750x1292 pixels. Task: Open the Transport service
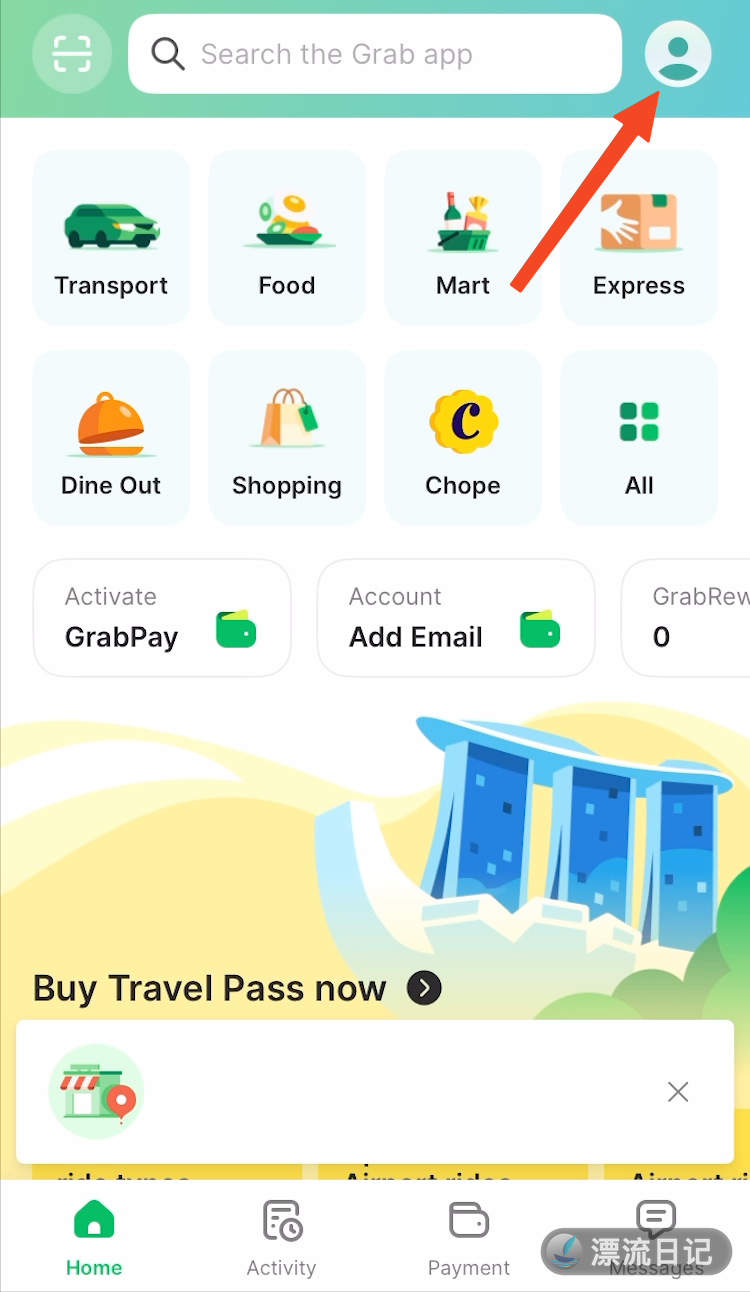pos(111,238)
